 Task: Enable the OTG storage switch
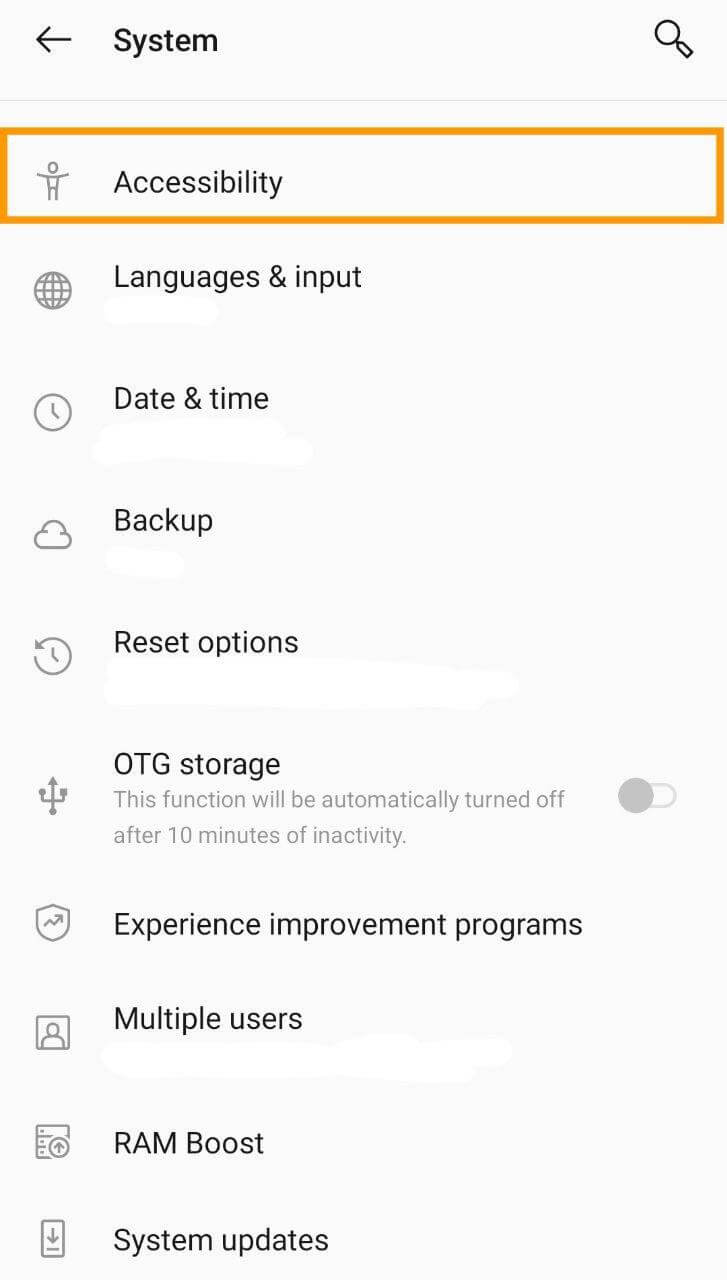(x=647, y=796)
